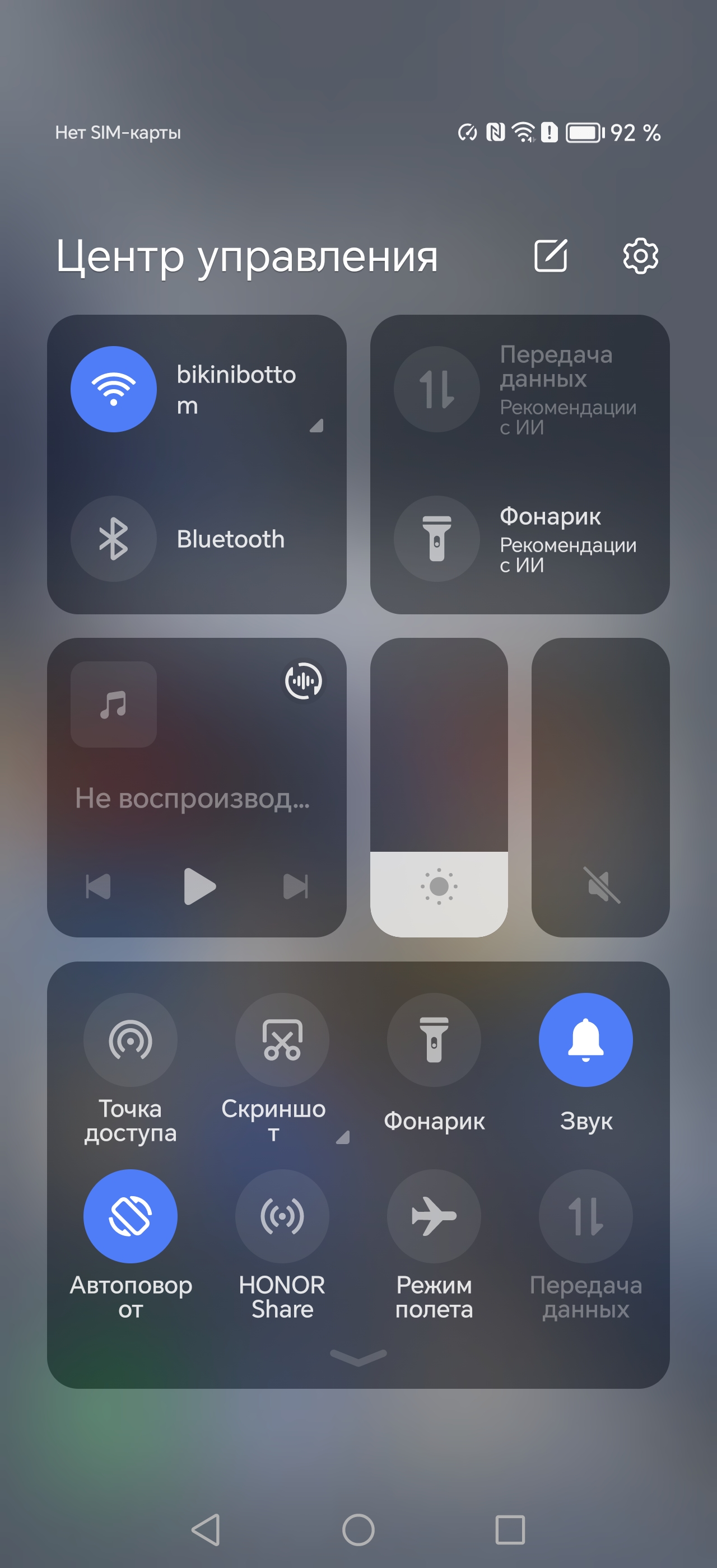Enable Точка доступа hotspot
The height and width of the screenshot is (1568, 717).
(131, 1040)
